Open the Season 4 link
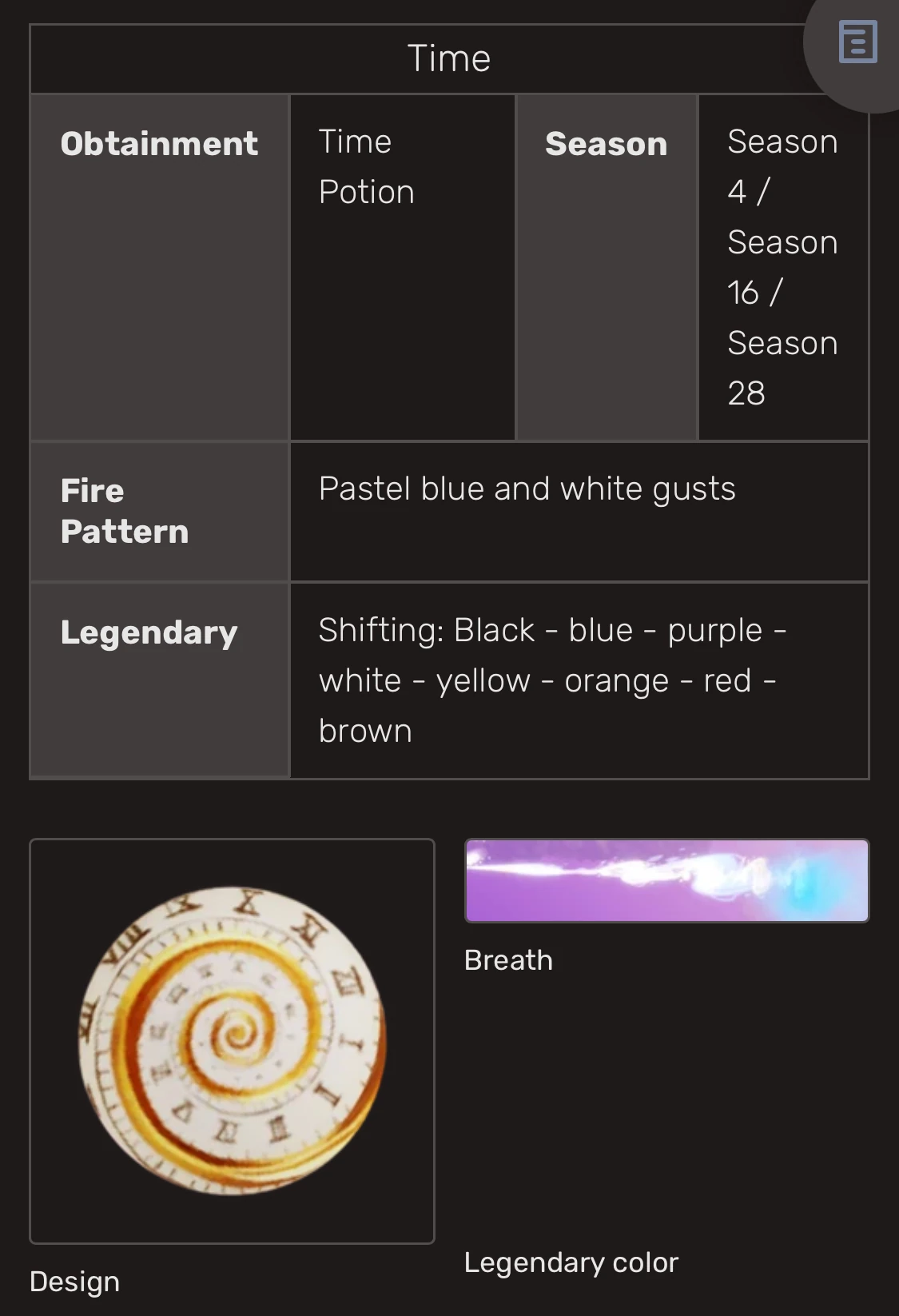Image resolution: width=899 pixels, height=1316 pixels. (x=782, y=165)
